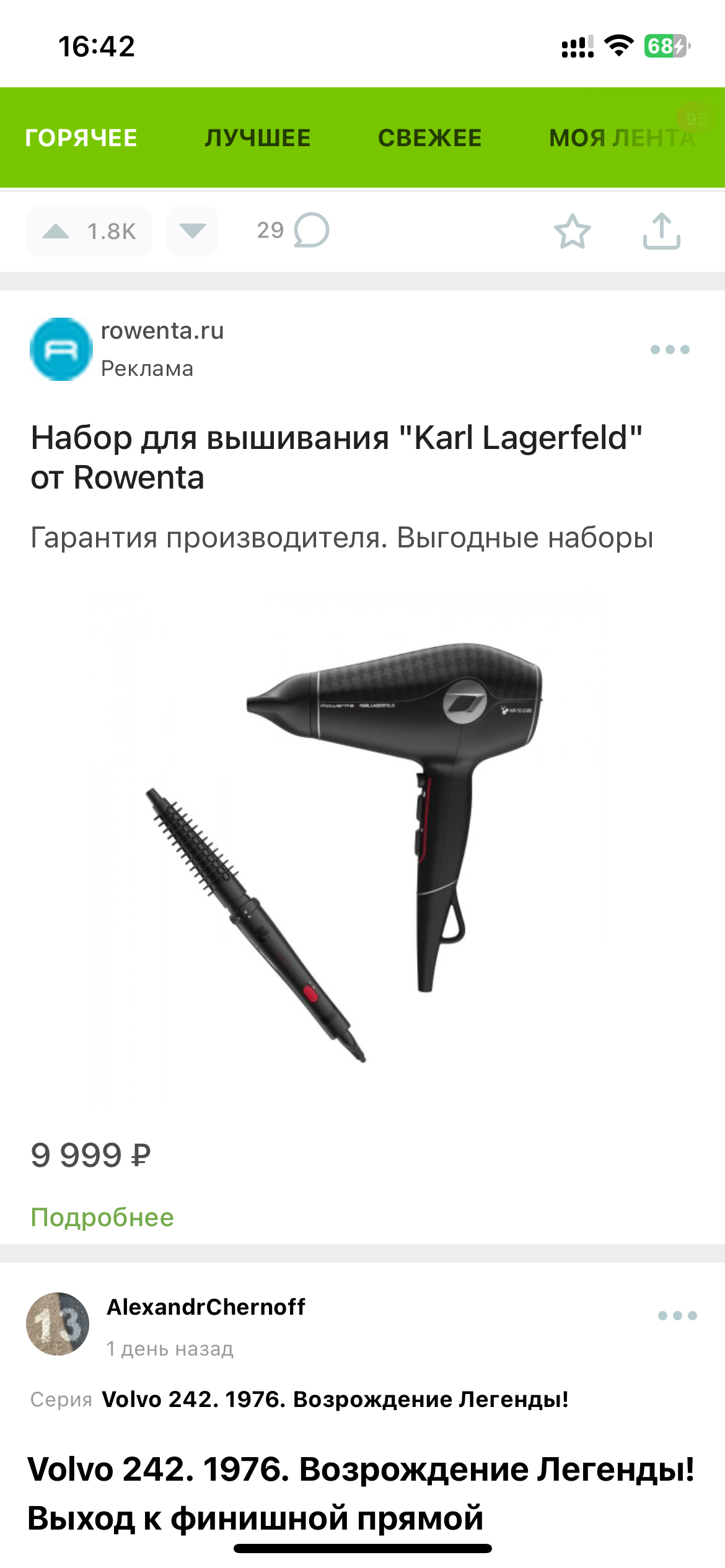Upvote the post with 1.8K rating

coord(88,231)
